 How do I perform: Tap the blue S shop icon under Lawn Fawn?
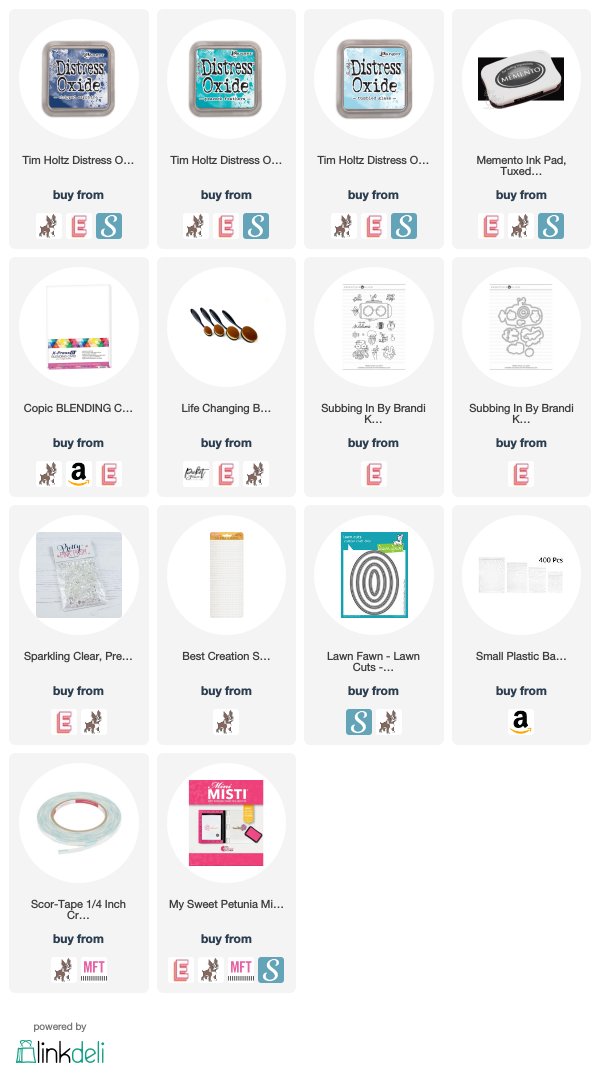[358, 722]
